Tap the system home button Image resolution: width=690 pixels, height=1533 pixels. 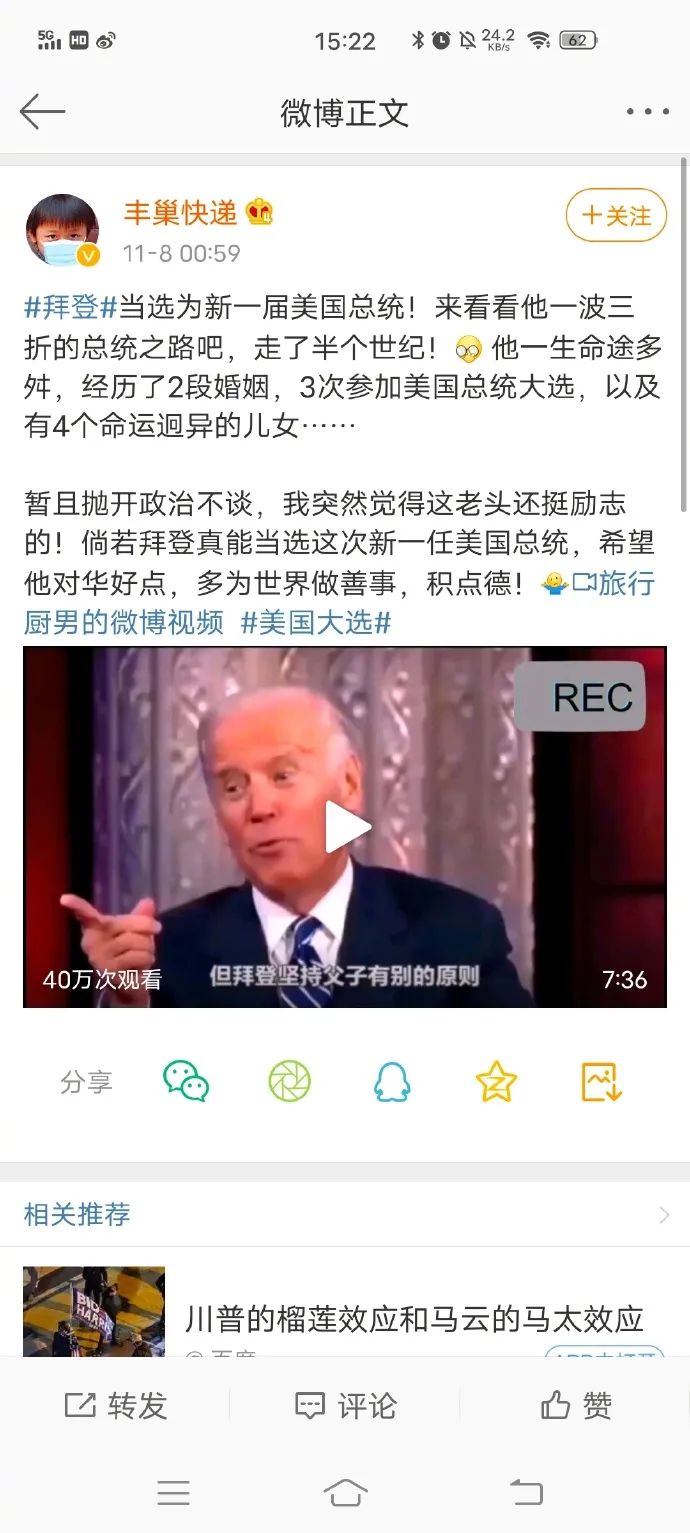345,1493
